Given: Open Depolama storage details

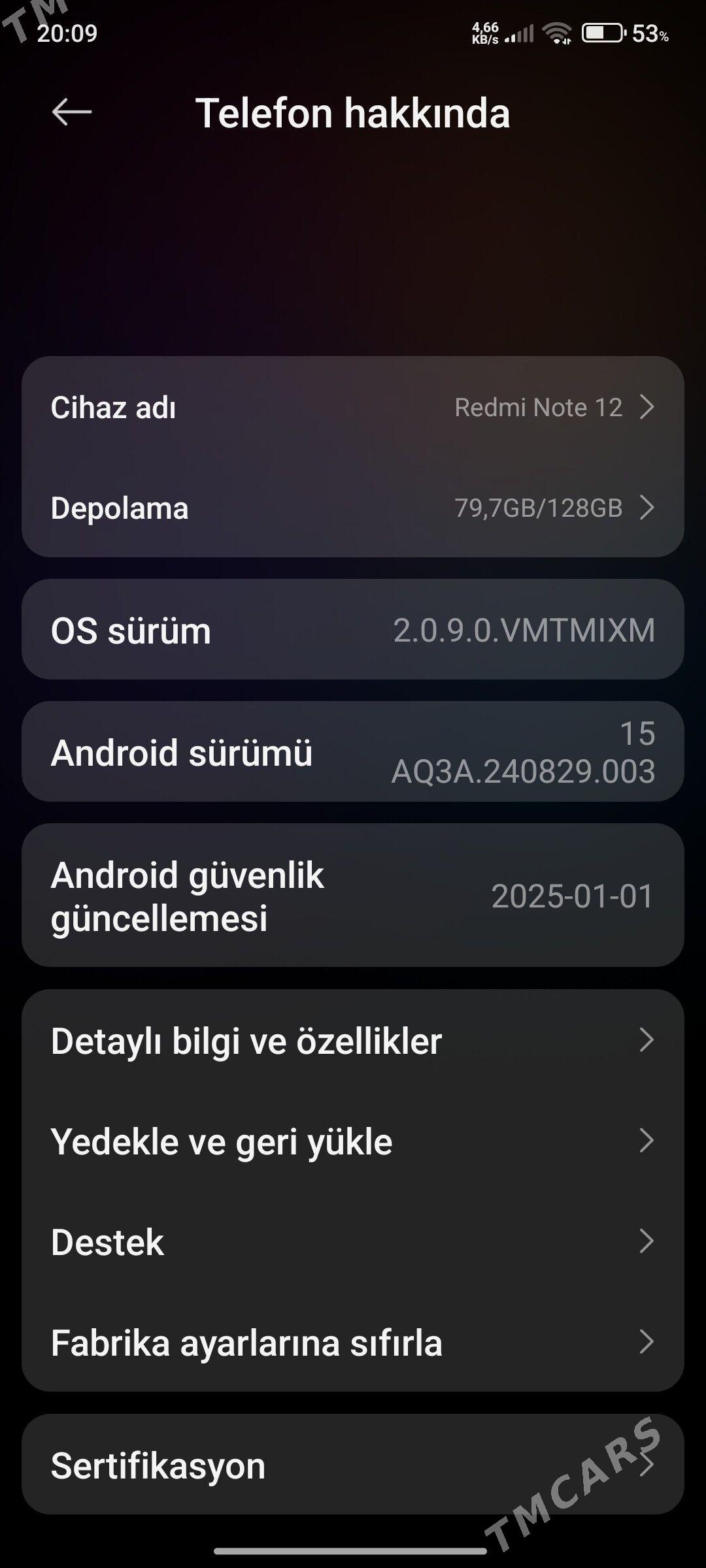Looking at the screenshot, I should (353, 508).
